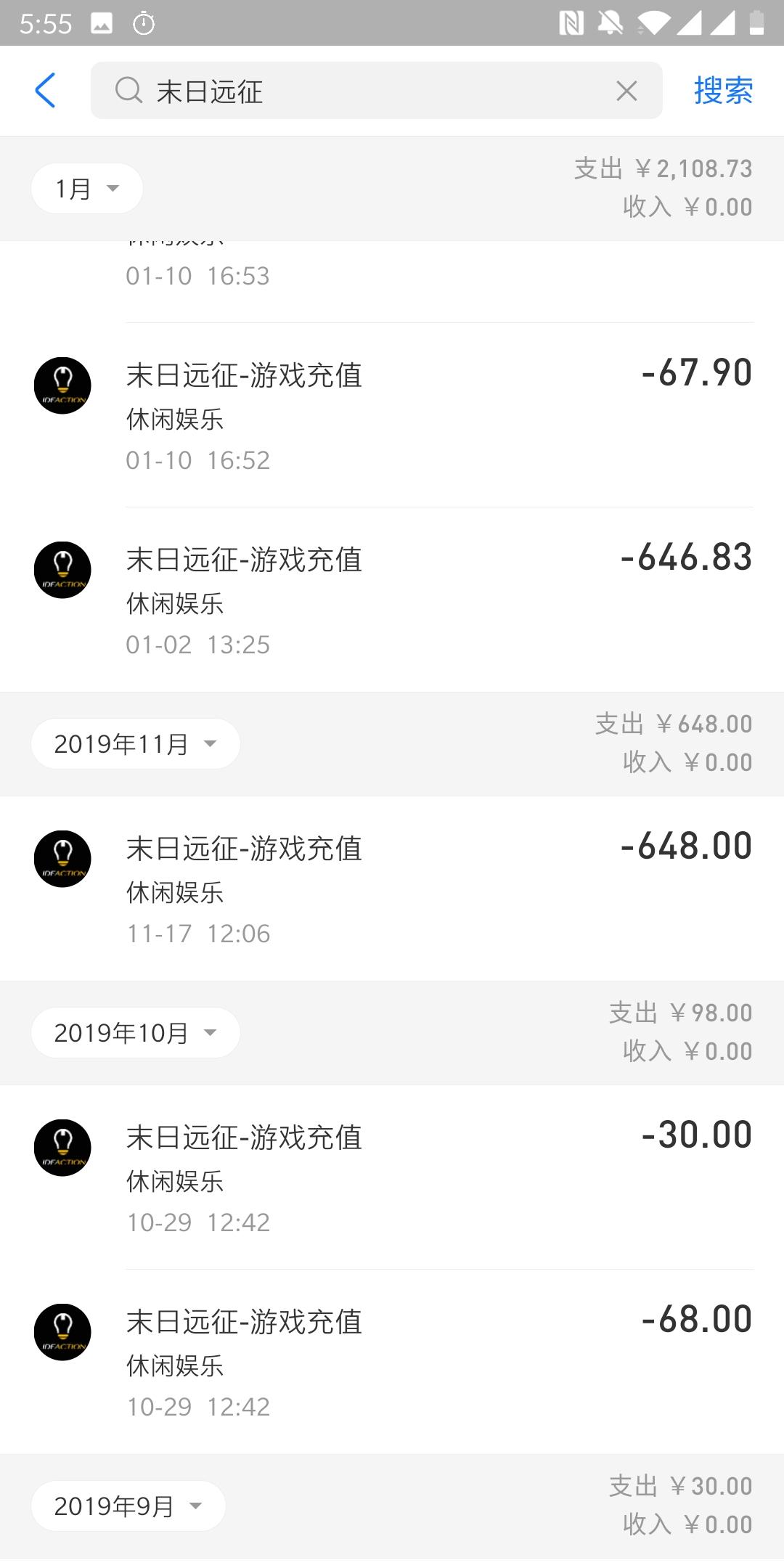The image size is (784, 1568).
Task: Open the -30.00 transaction from 10-29
Action: pos(392,1177)
